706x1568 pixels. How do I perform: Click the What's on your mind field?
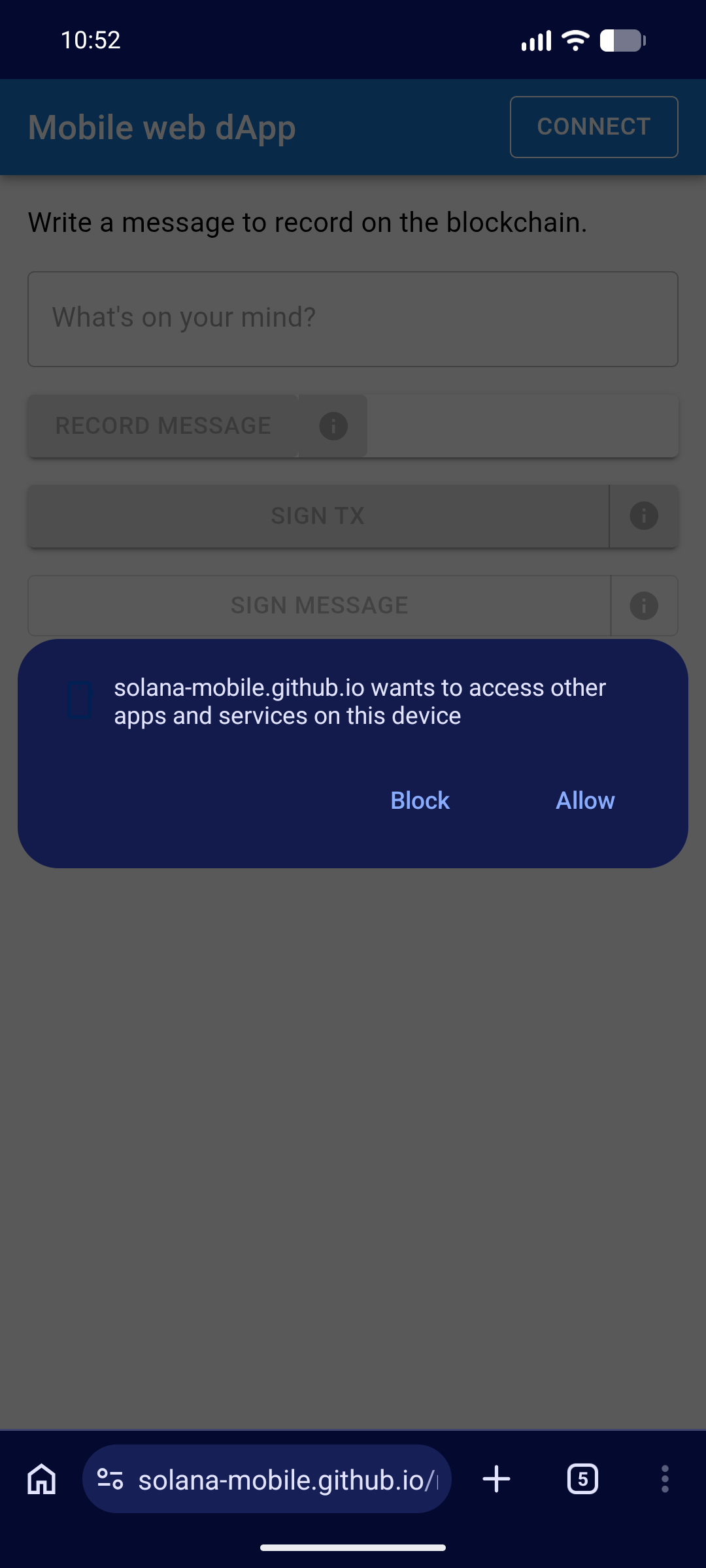[353, 318]
